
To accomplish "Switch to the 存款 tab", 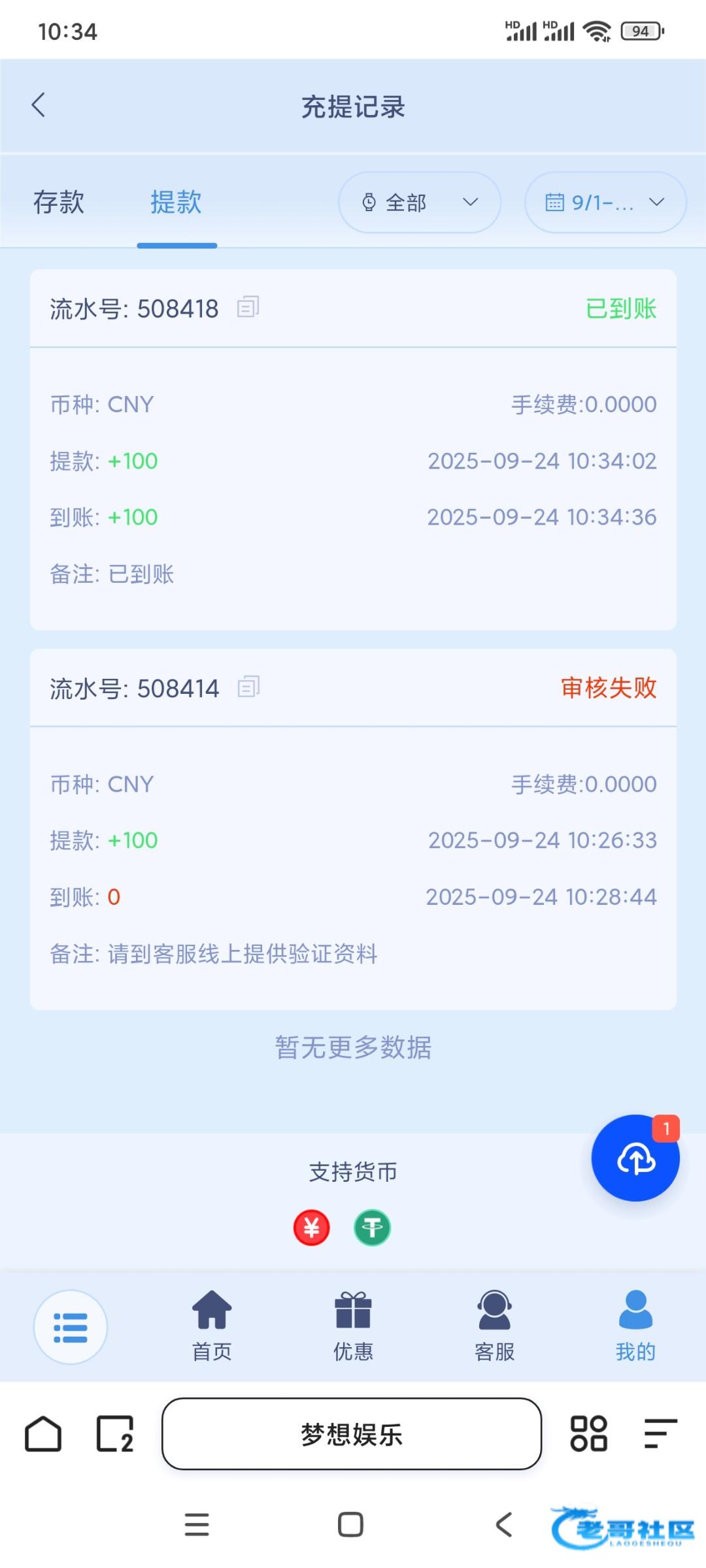I will [59, 203].
